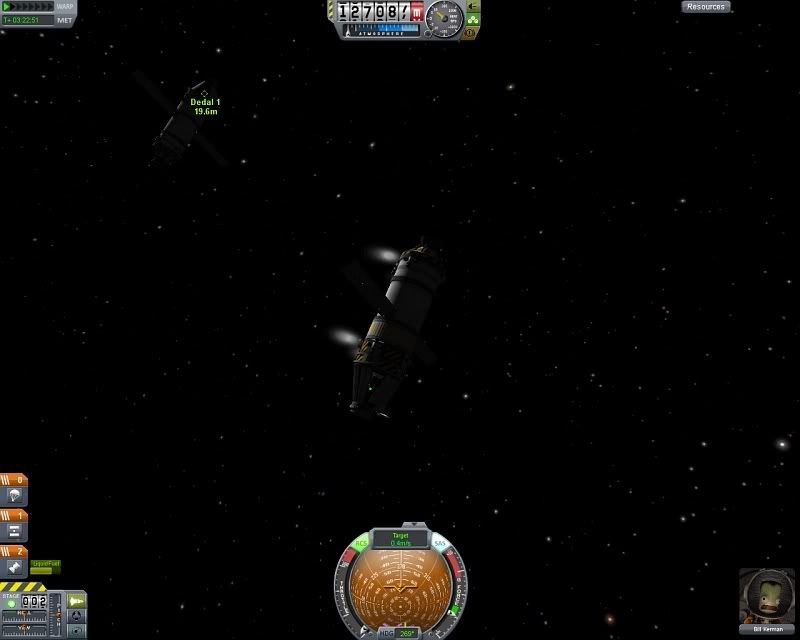Screen dimensions: 800x640
Task: Switch to docking mode icon
Action: pos(77,616)
